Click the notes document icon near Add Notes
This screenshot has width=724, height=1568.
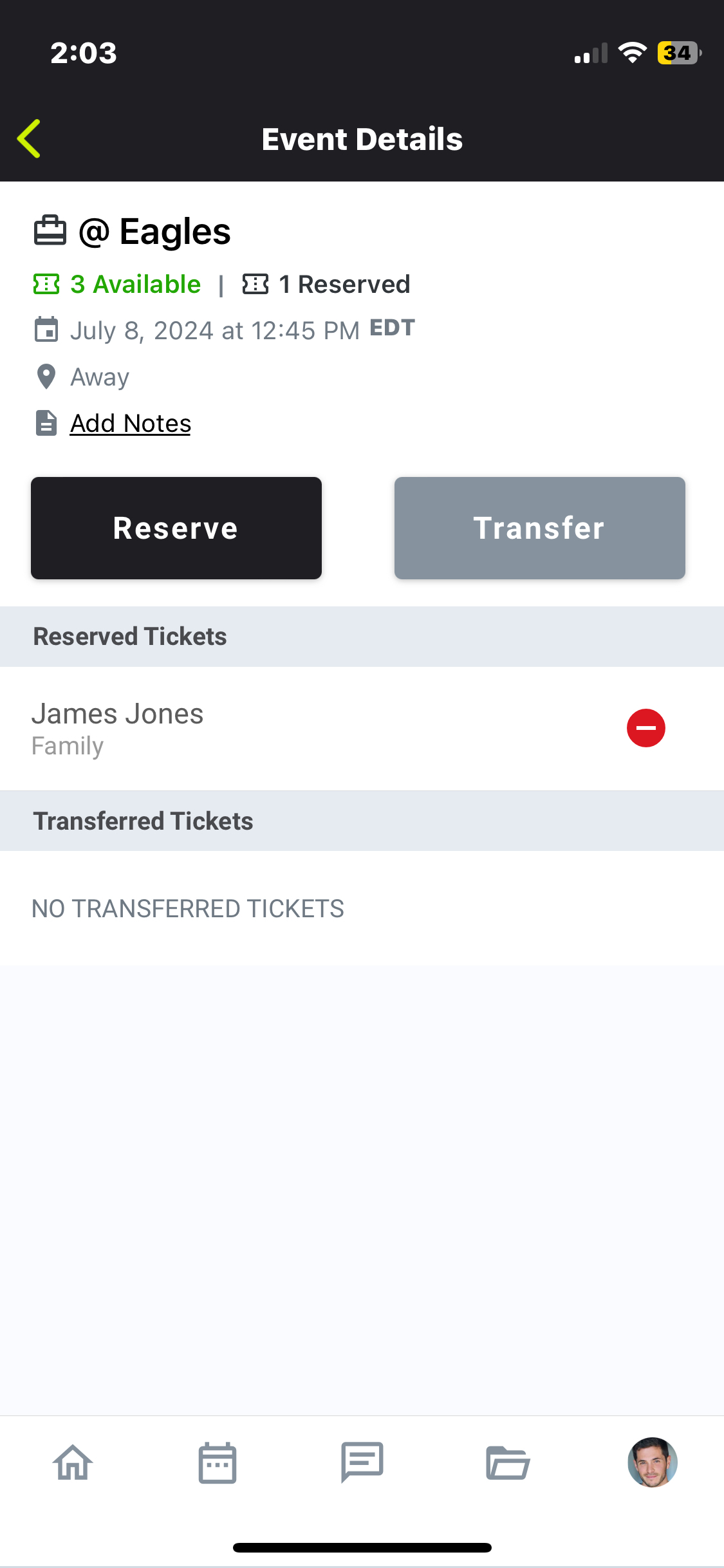coord(46,423)
